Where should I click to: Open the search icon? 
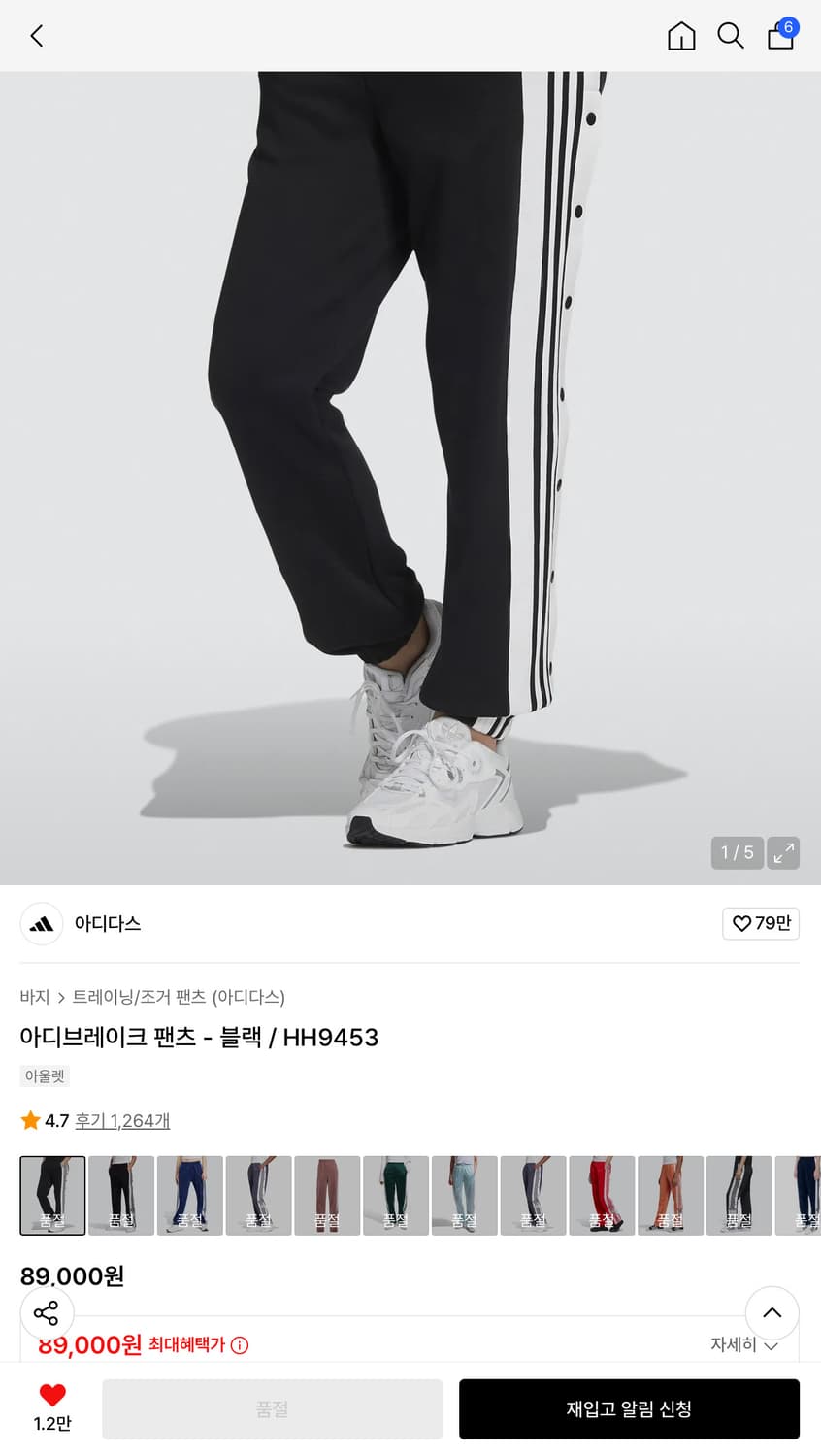tap(730, 36)
